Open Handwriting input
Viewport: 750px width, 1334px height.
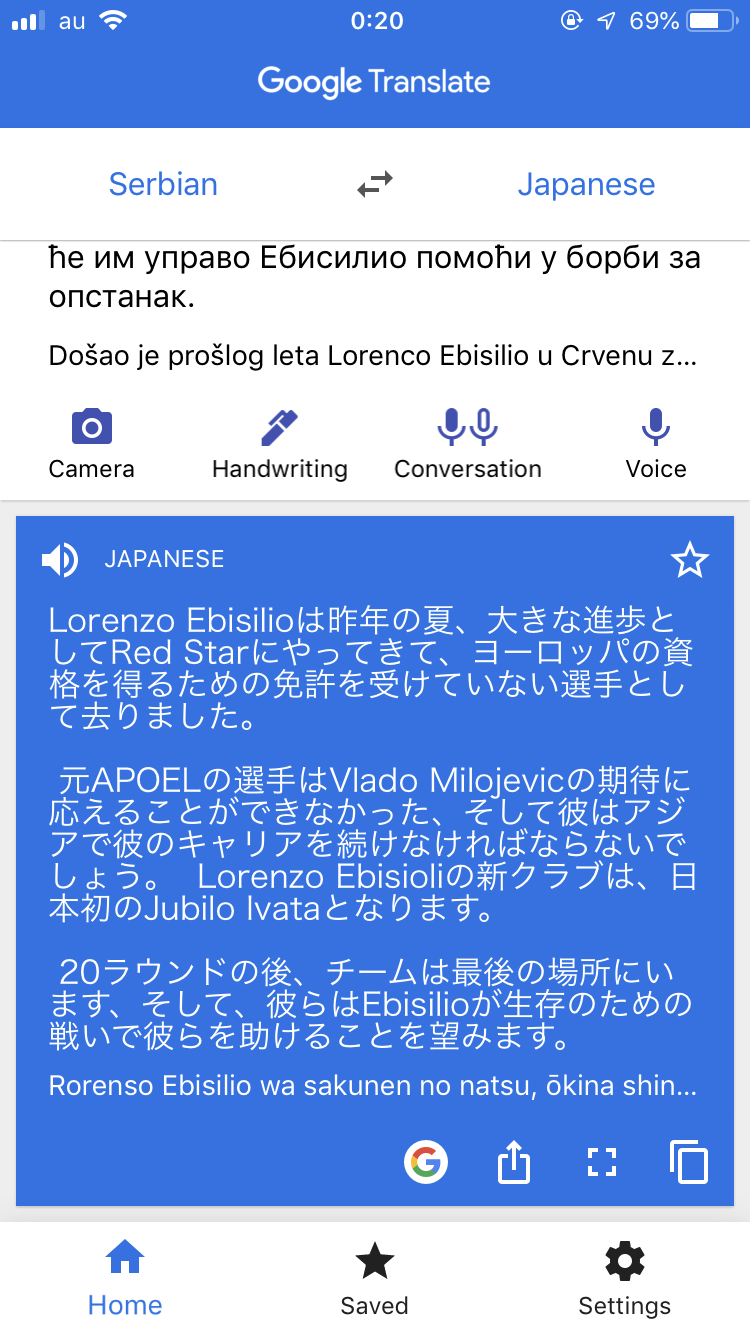280,444
